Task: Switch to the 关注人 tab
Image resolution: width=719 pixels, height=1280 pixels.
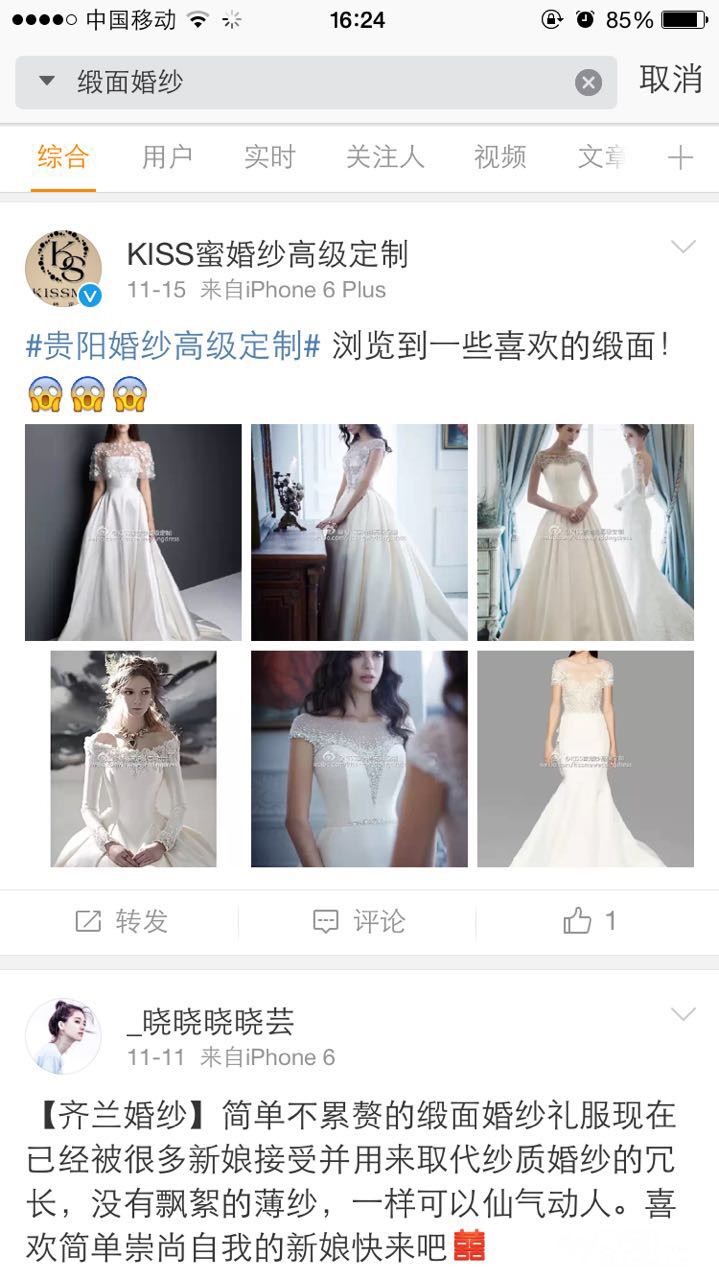Action: pyautogui.click(x=385, y=157)
